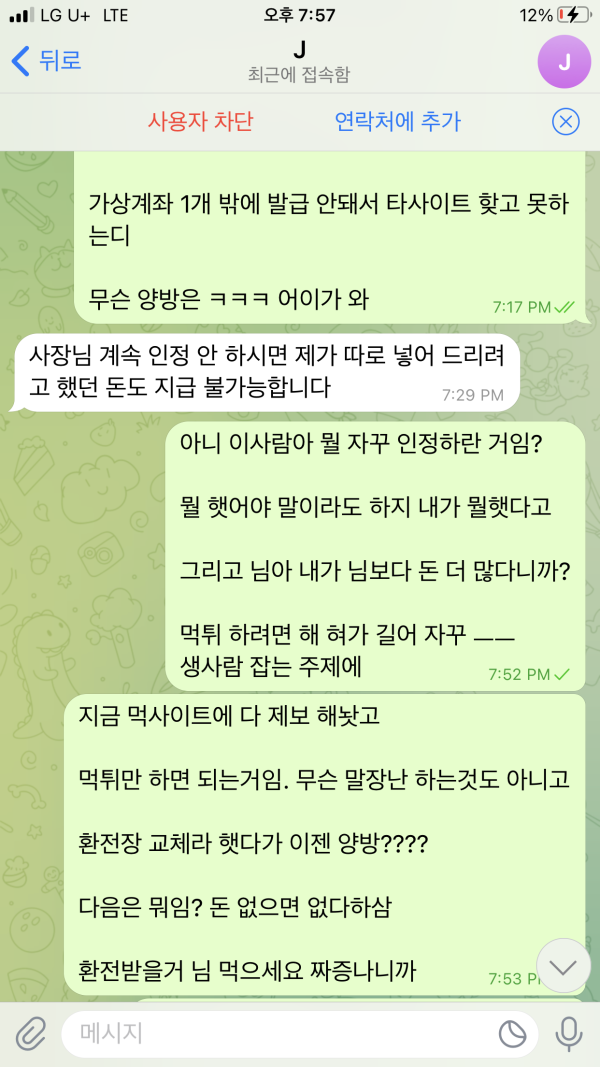Add contact via 연락처에 추가

coord(398,122)
